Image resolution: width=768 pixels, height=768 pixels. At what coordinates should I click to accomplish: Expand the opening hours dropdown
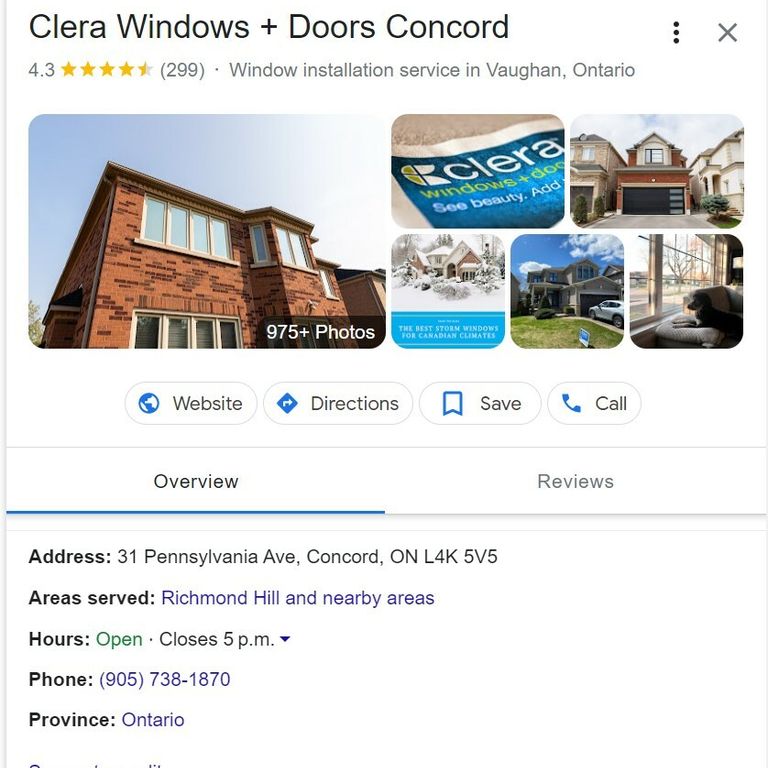[x=285, y=639]
